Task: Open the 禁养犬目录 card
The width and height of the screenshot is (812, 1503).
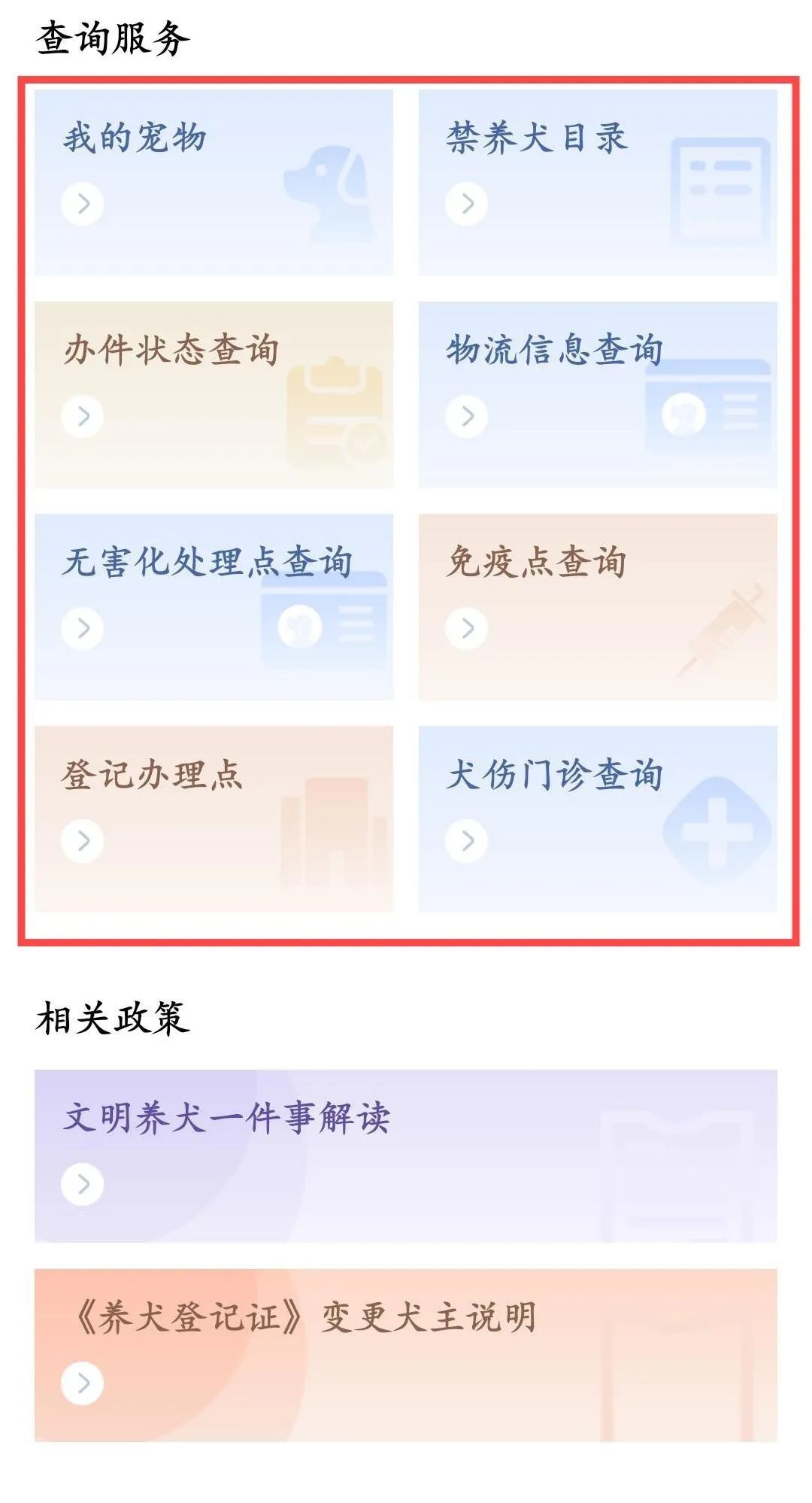Action: [x=598, y=182]
